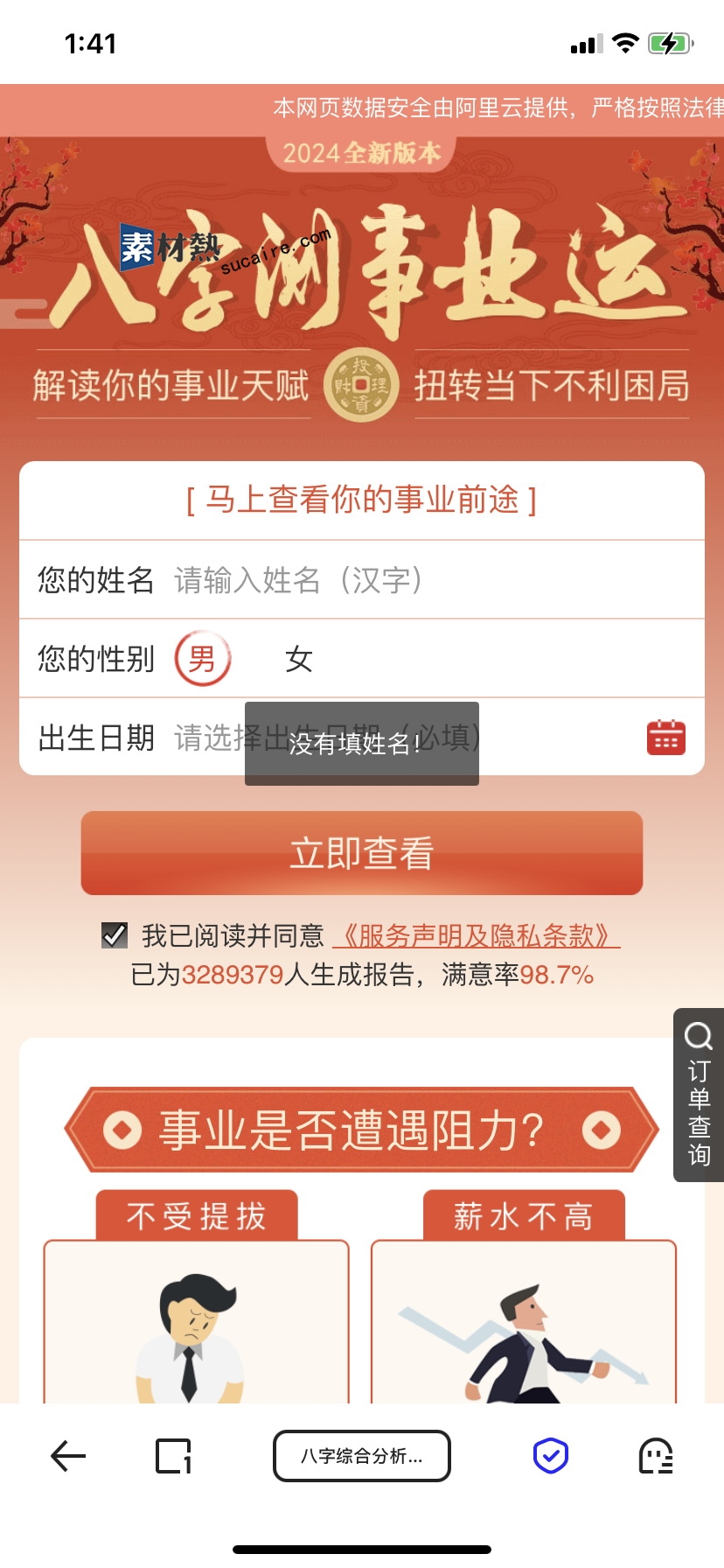Go back with the browser back arrow
This screenshot has height=1568, width=724.
click(x=68, y=1456)
